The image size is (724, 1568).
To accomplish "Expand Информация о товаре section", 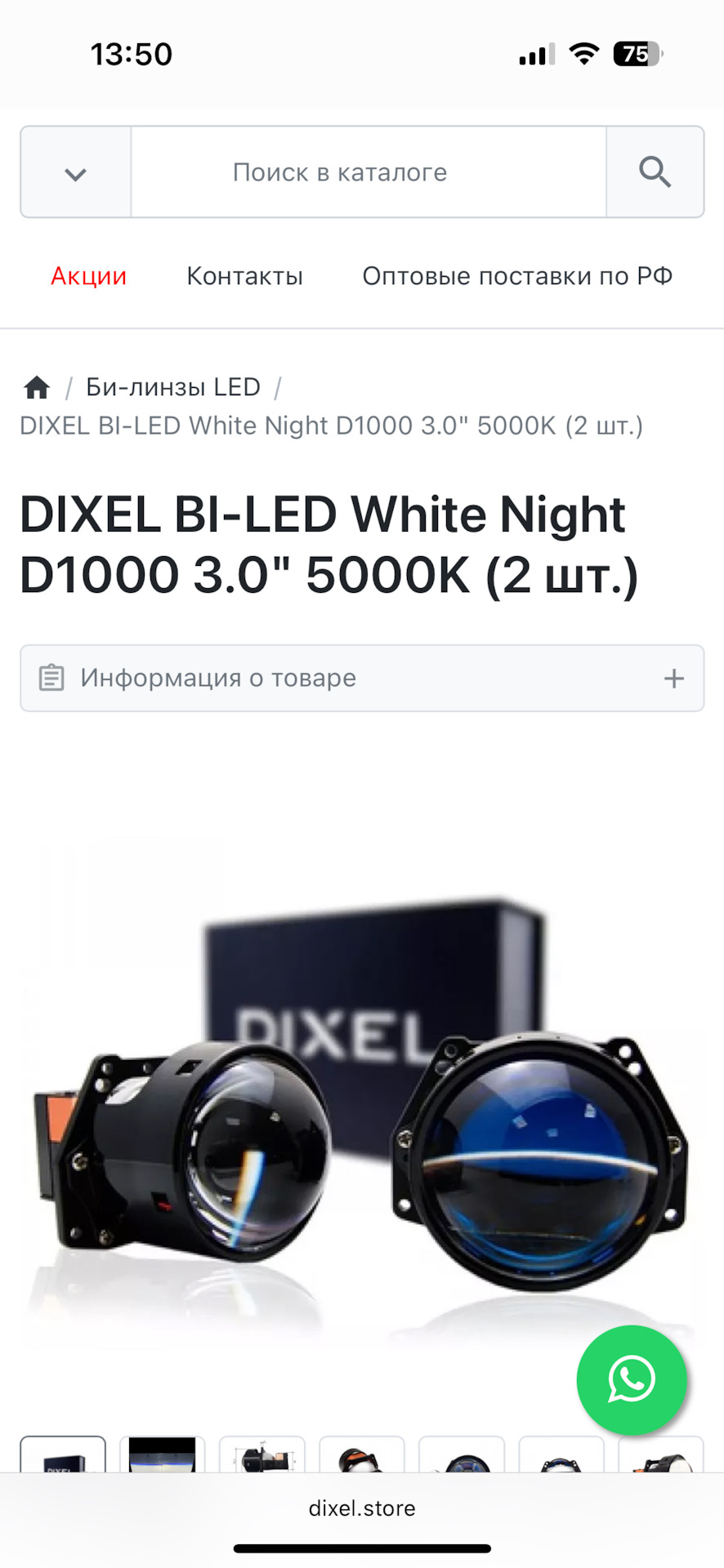I will [x=362, y=678].
